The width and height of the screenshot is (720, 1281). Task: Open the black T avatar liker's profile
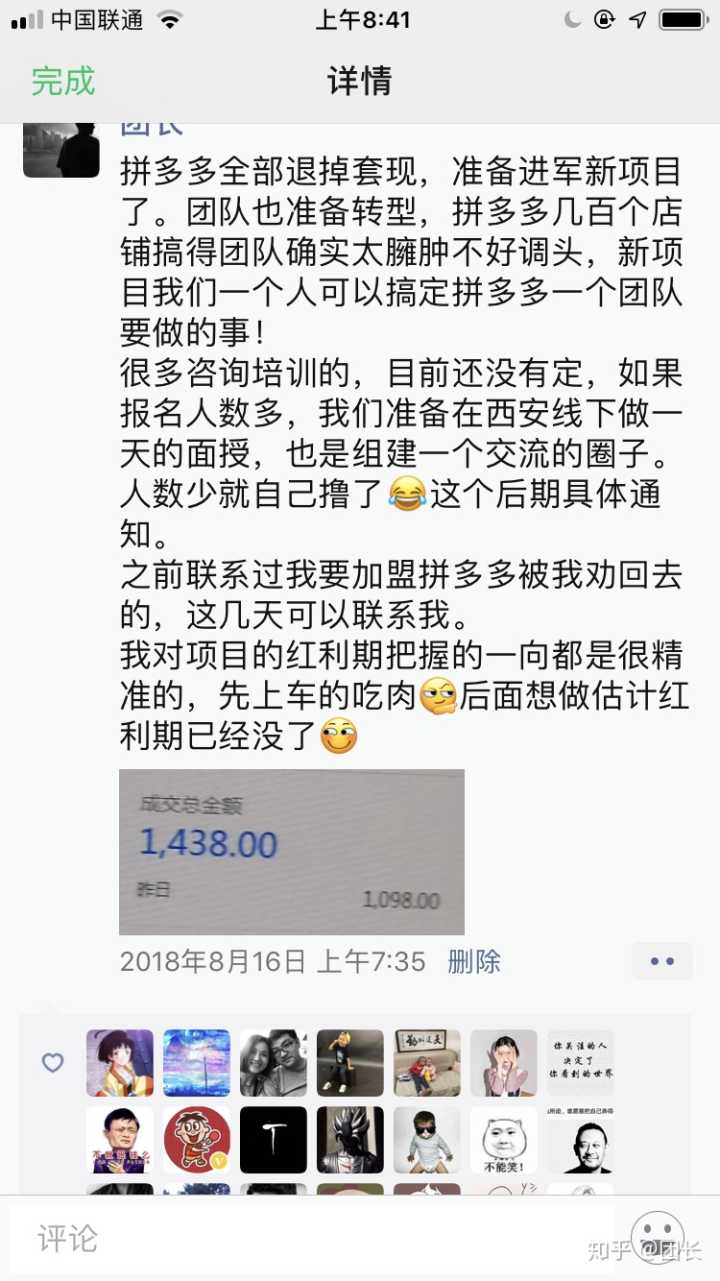(x=273, y=1140)
